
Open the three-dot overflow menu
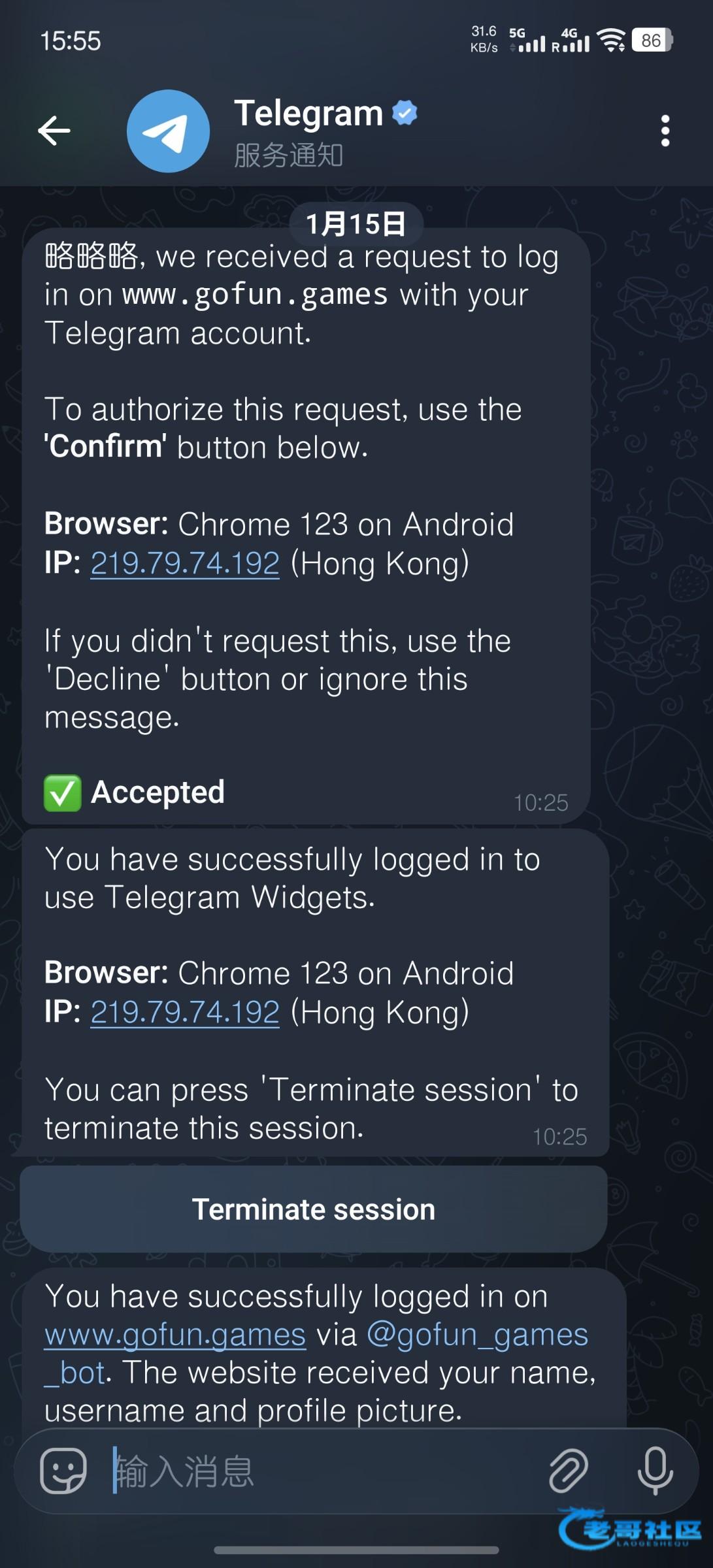tap(665, 131)
